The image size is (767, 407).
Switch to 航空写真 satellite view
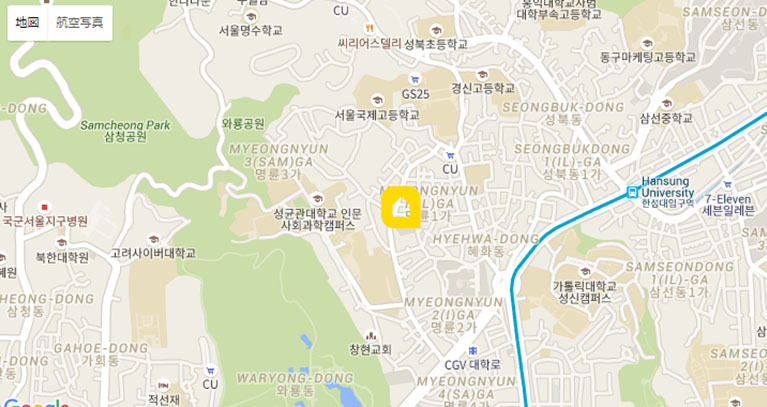click(80, 22)
